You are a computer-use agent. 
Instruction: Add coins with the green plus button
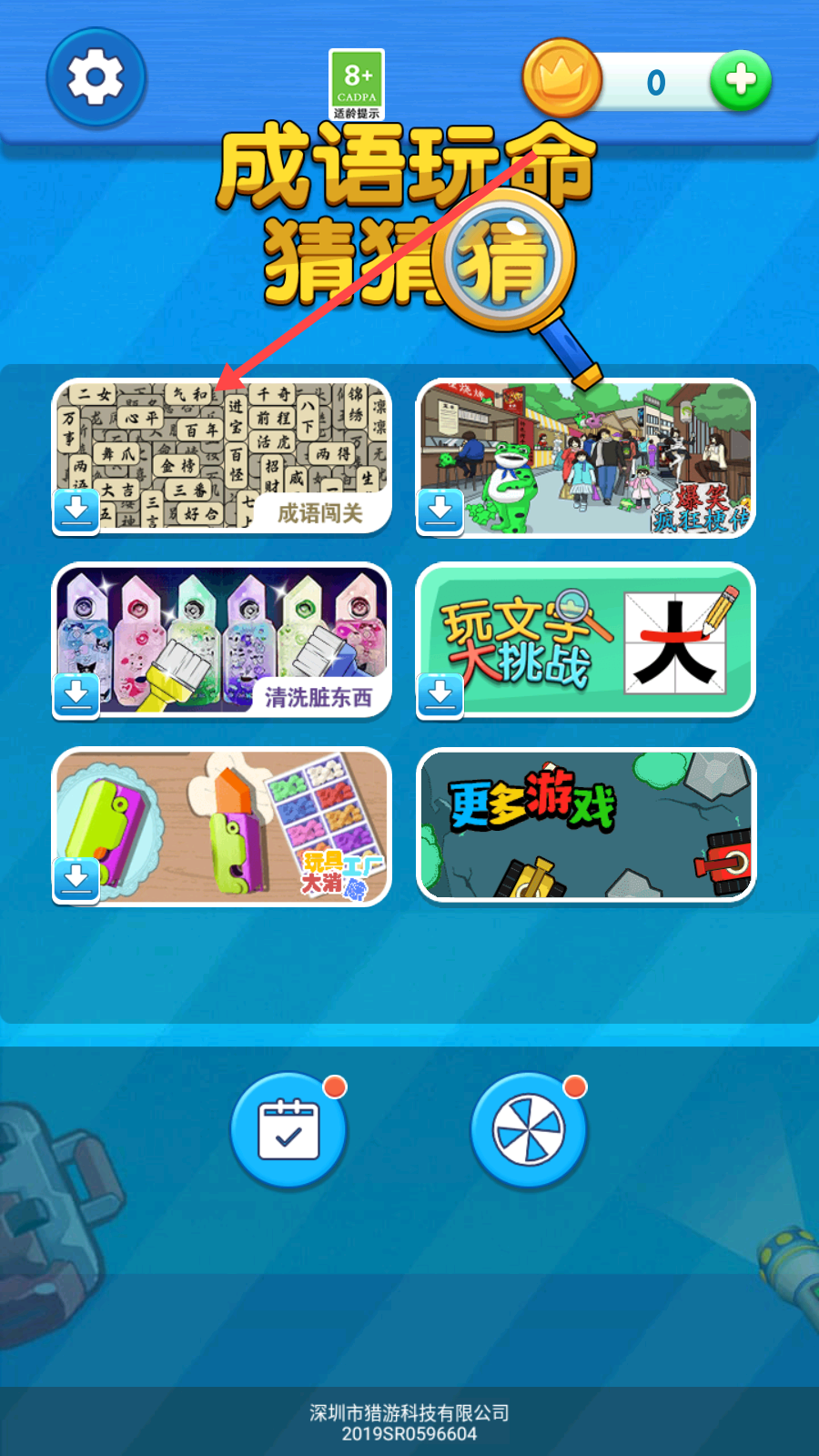[x=741, y=81]
